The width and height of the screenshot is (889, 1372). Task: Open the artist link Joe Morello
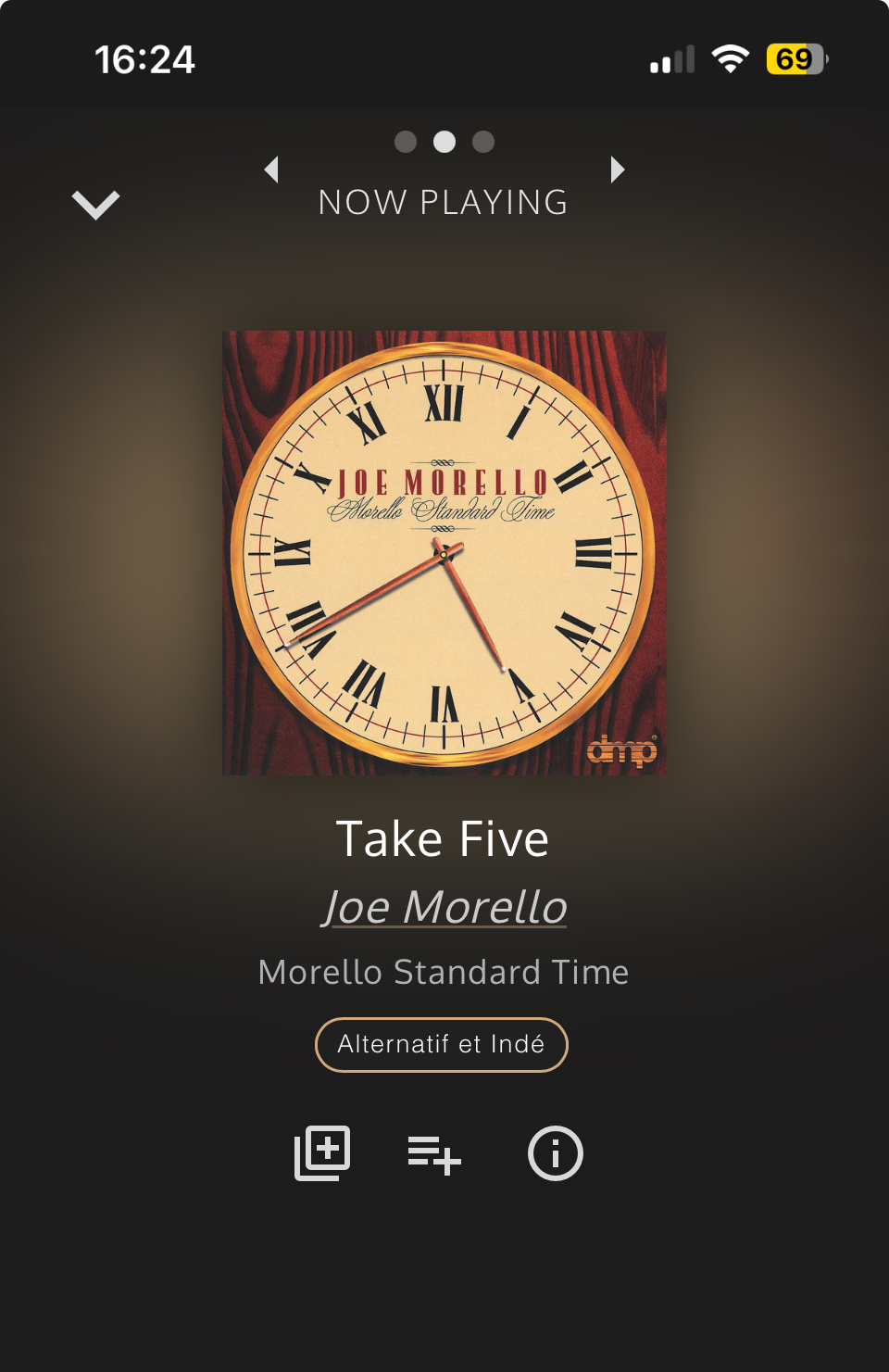click(x=444, y=906)
